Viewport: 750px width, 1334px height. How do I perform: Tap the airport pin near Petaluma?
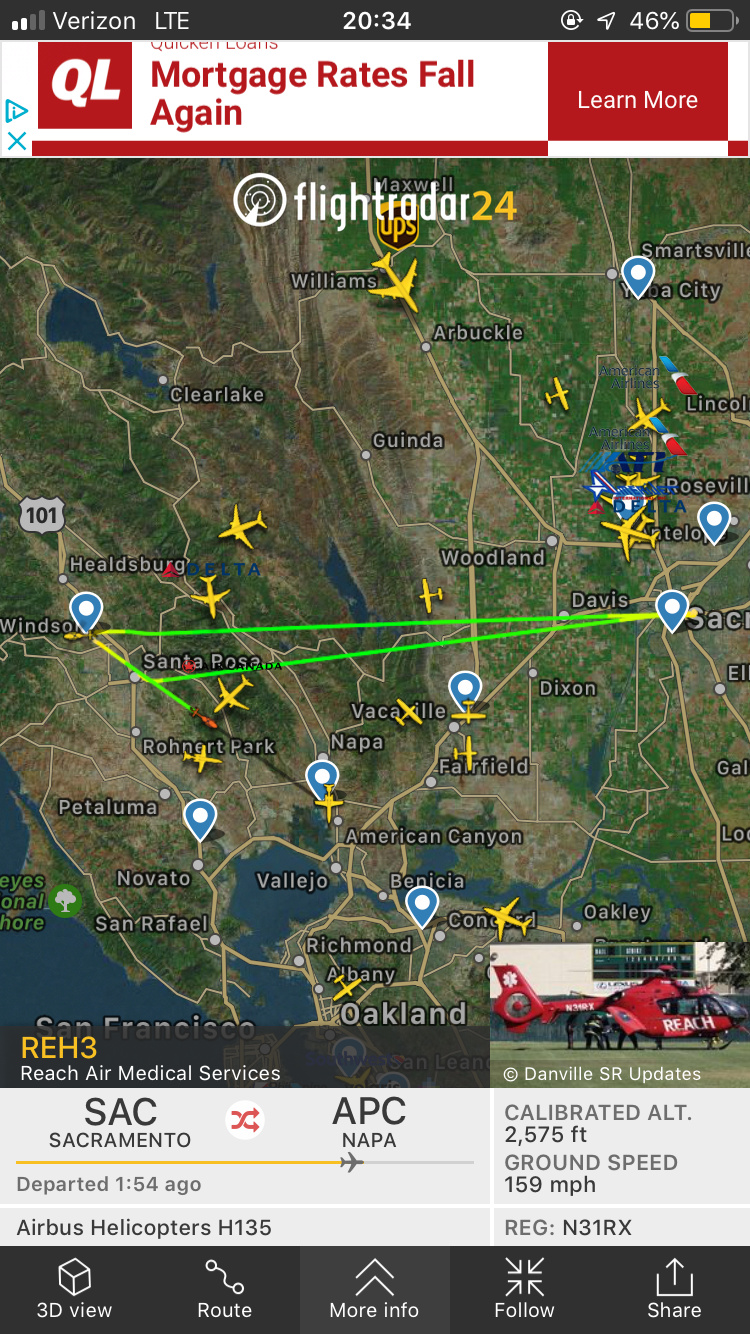tap(200, 818)
